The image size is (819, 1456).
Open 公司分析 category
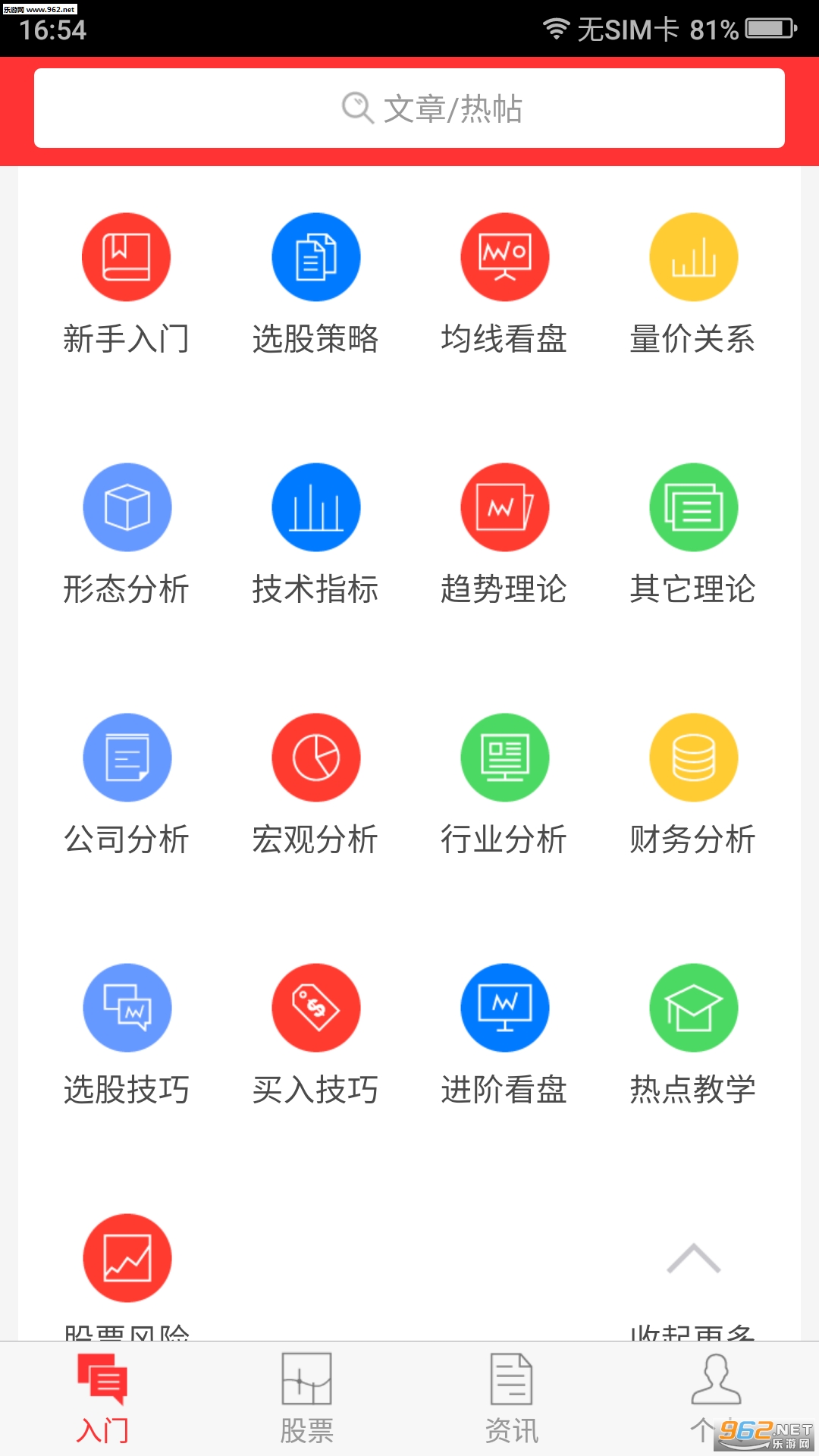[127, 758]
